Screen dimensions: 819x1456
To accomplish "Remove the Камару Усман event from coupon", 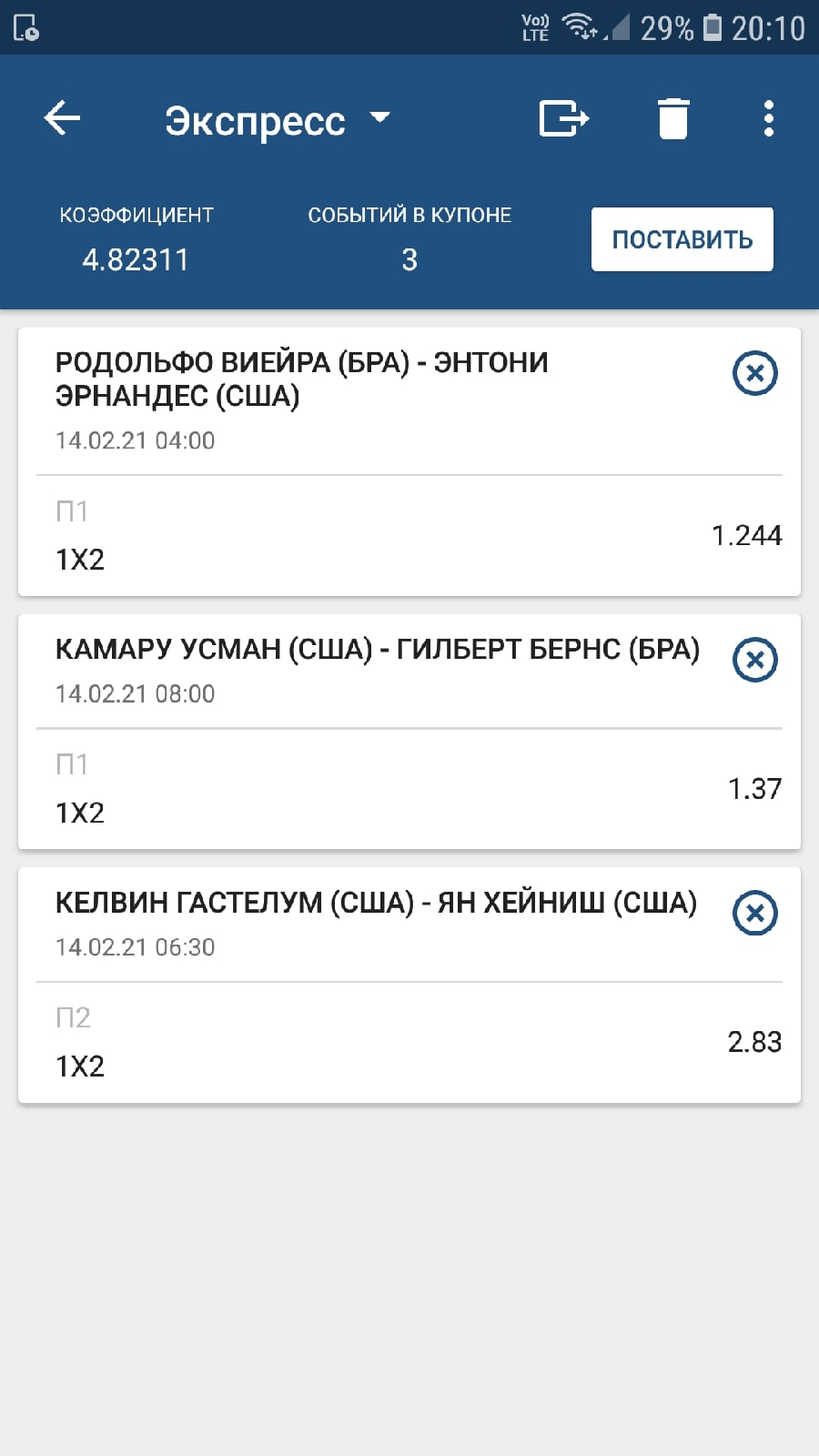I will tap(754, 660).
